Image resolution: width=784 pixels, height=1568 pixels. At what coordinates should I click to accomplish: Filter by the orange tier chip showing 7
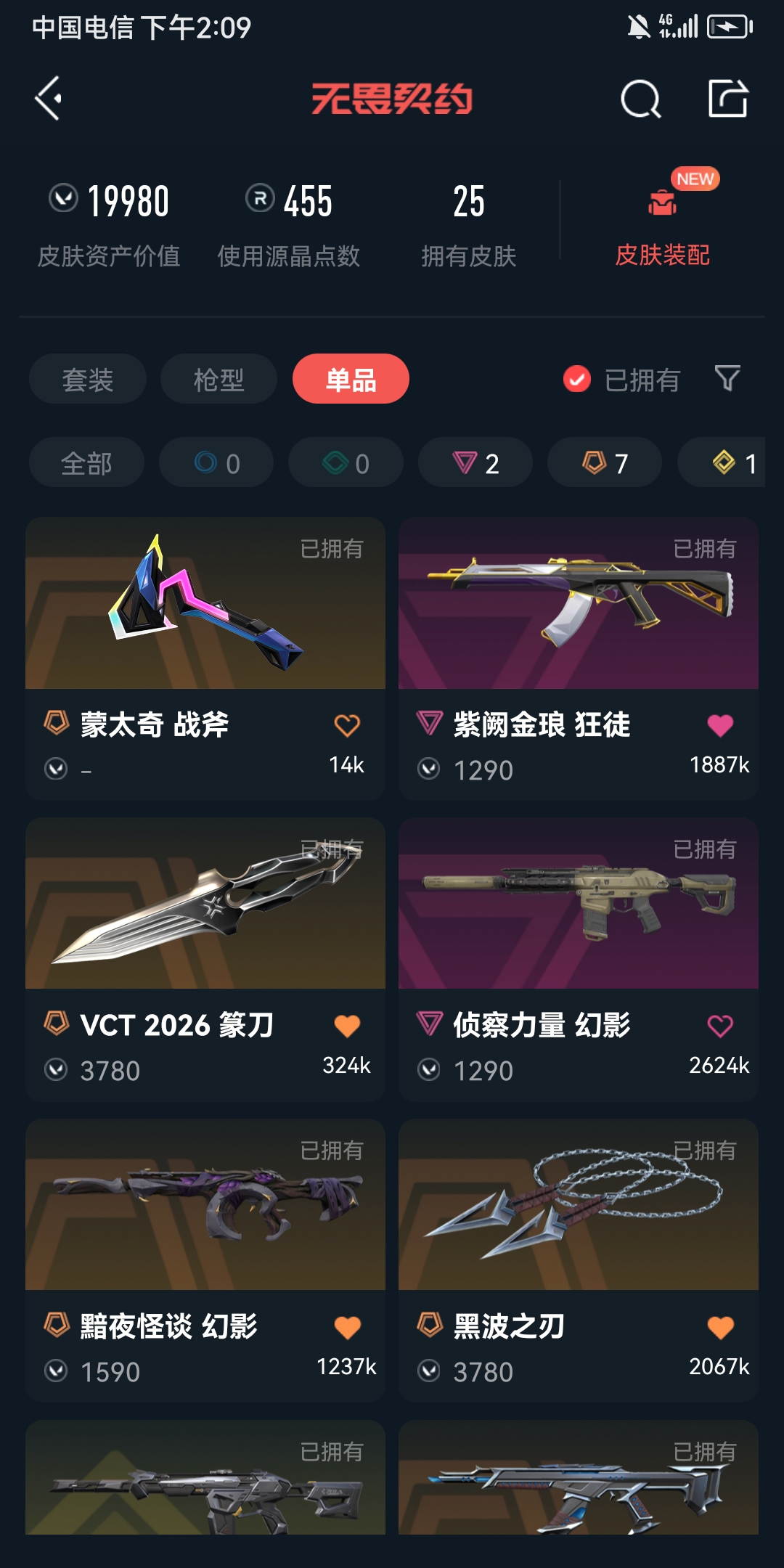[605, 462]
